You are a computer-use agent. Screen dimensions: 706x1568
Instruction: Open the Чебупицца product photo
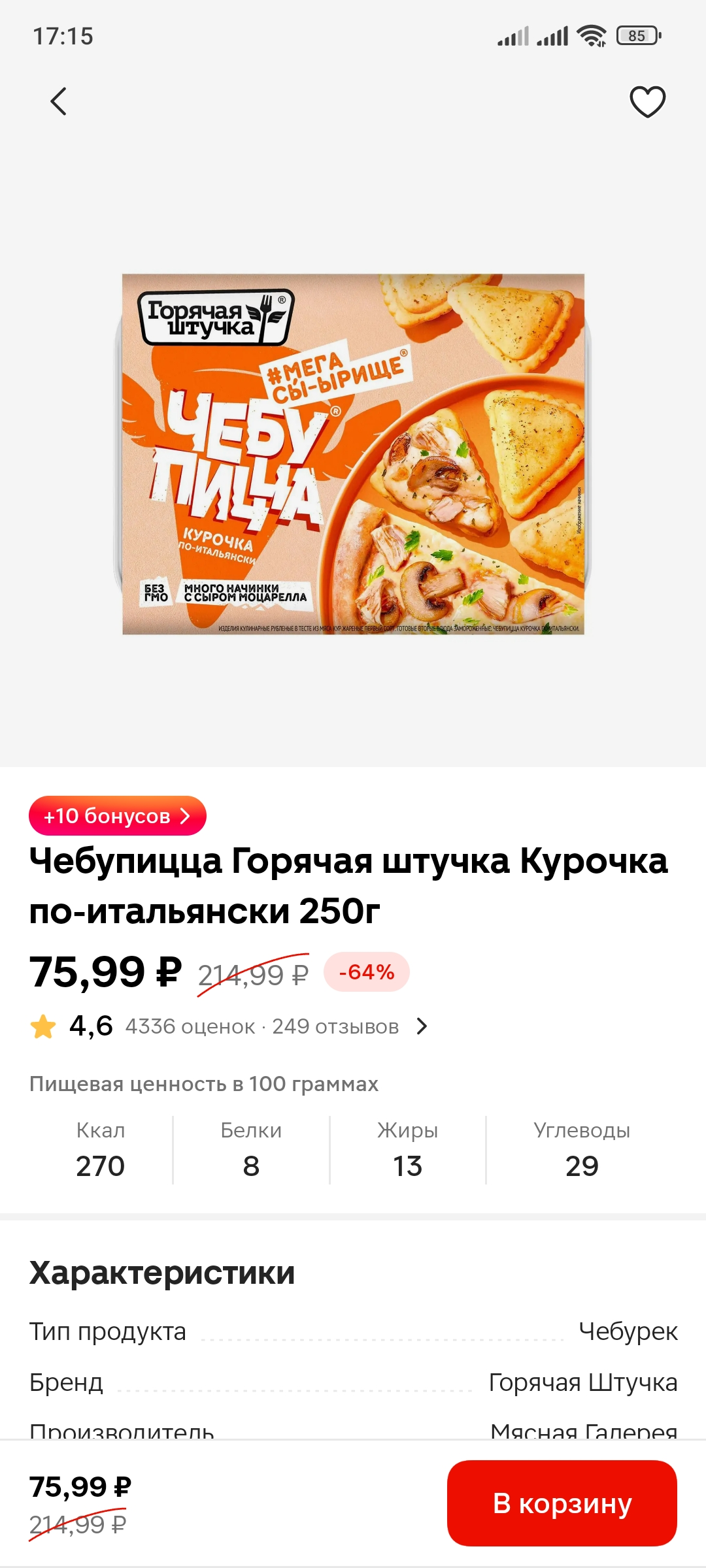(x=353, y=454)
